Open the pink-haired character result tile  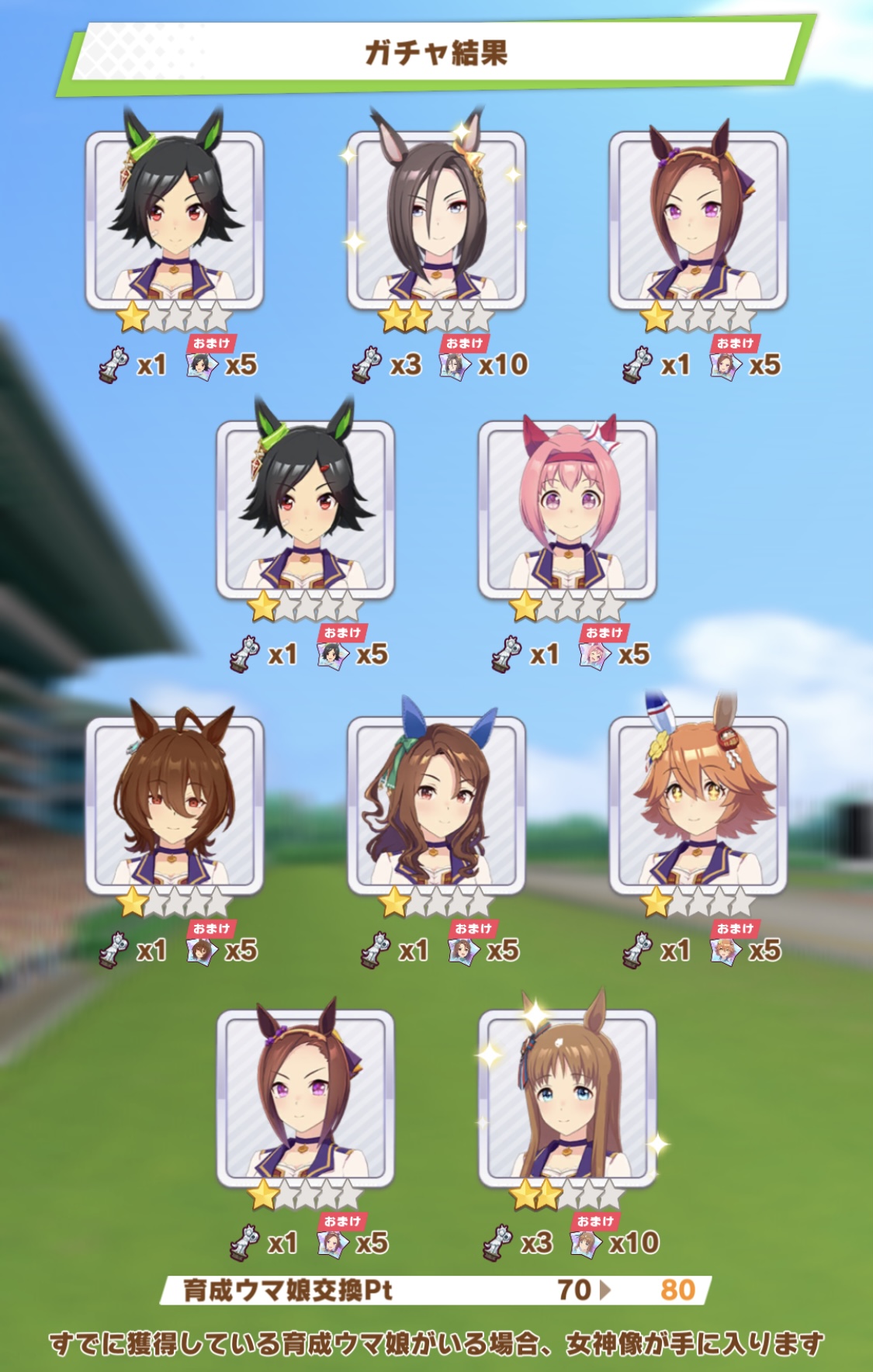(567, 510)
